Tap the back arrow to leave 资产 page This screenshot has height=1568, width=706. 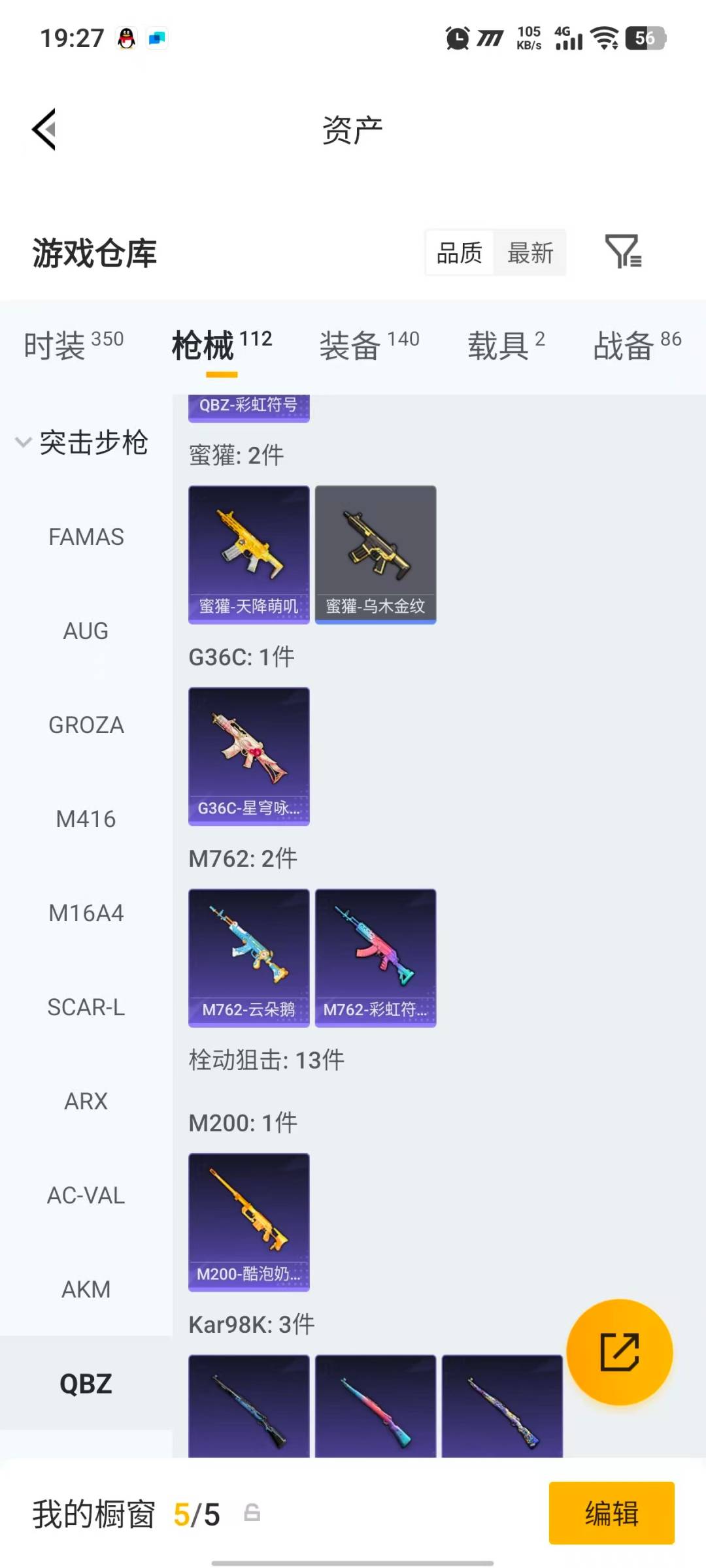click(x=43, y=129)
